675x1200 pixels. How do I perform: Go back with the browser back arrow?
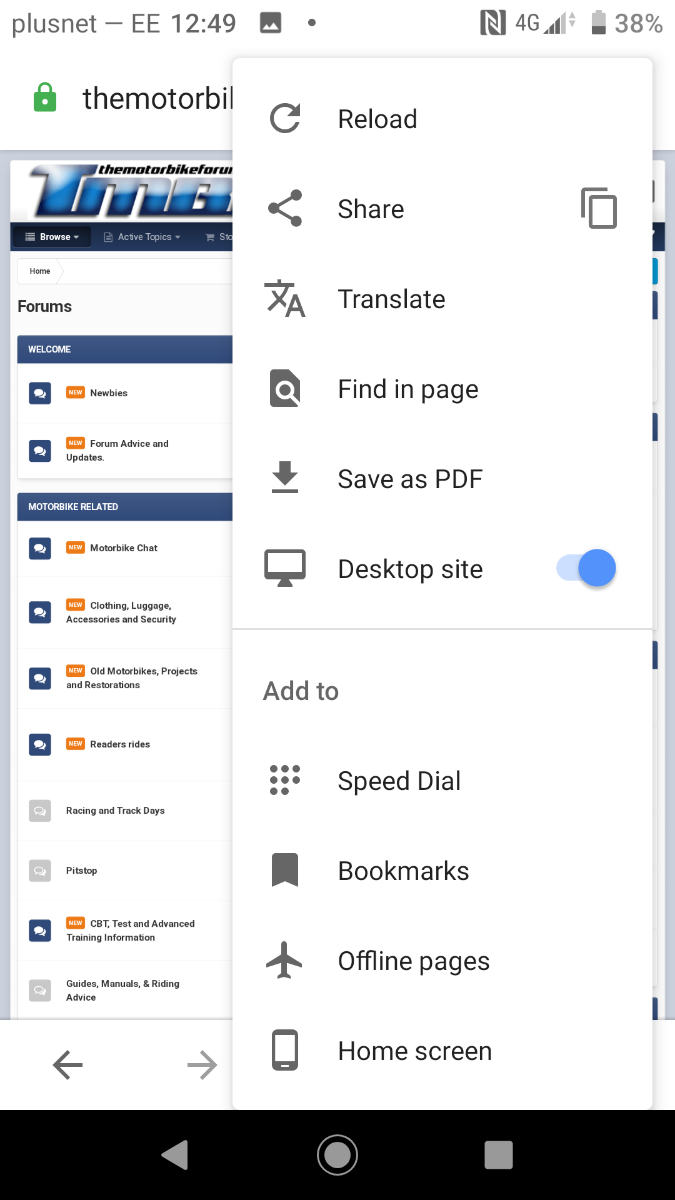[x=68, y=1066]
